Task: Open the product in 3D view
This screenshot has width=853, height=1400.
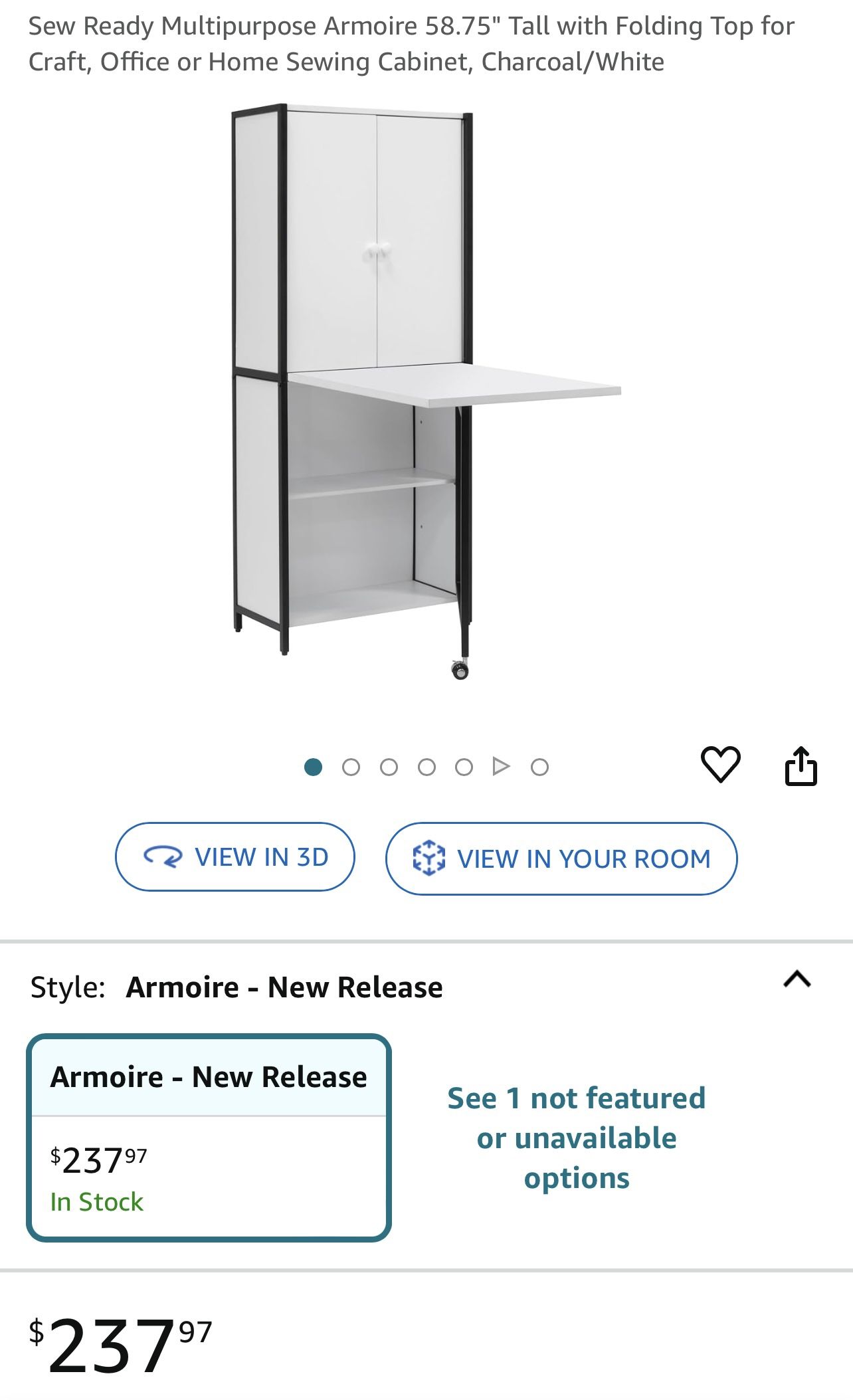Action: (236, 858)
